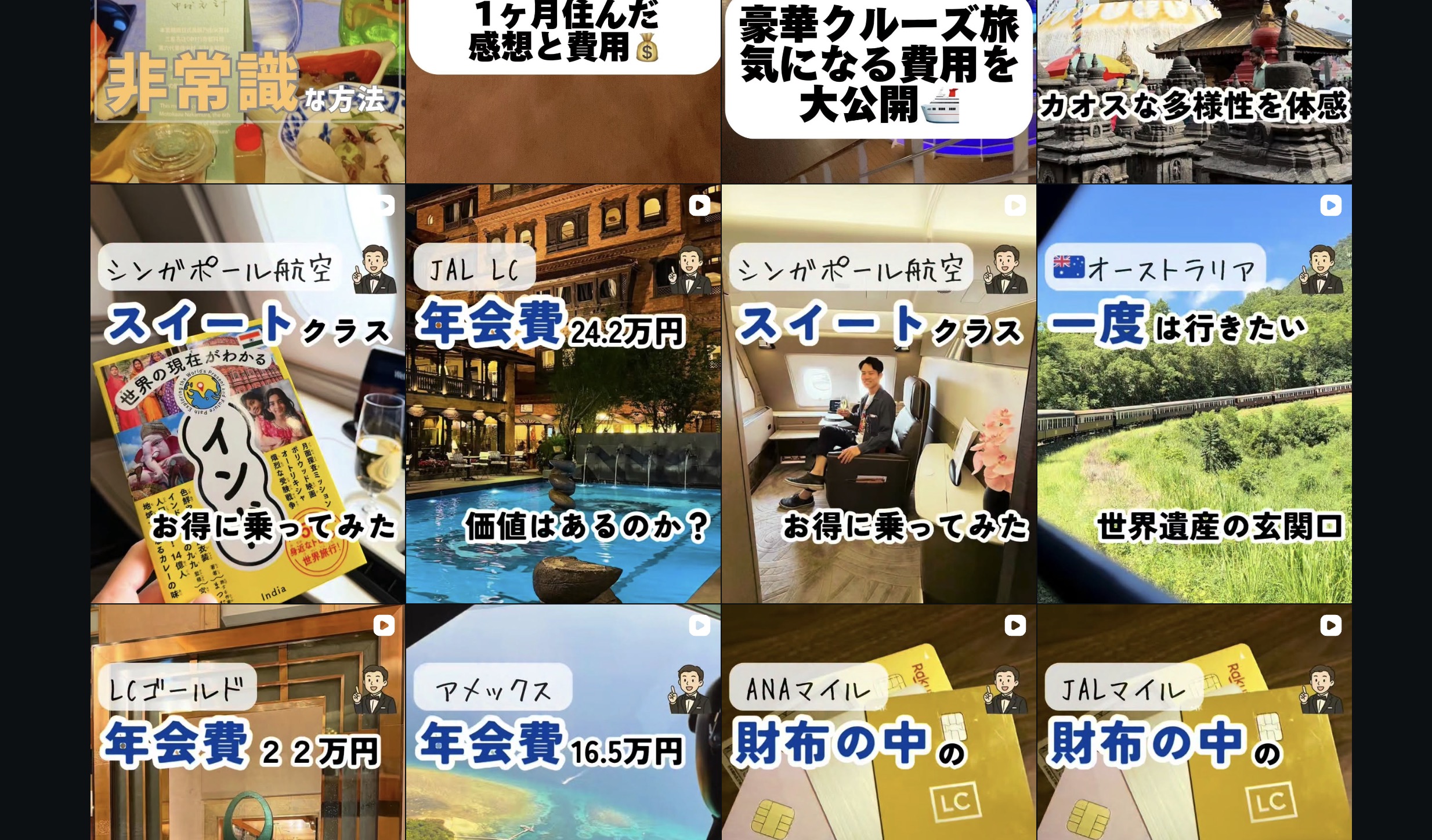This screenshot has width=1432, height=840.
Task: Open the 非常識な方法 reel tile
Action: [248, 92]
